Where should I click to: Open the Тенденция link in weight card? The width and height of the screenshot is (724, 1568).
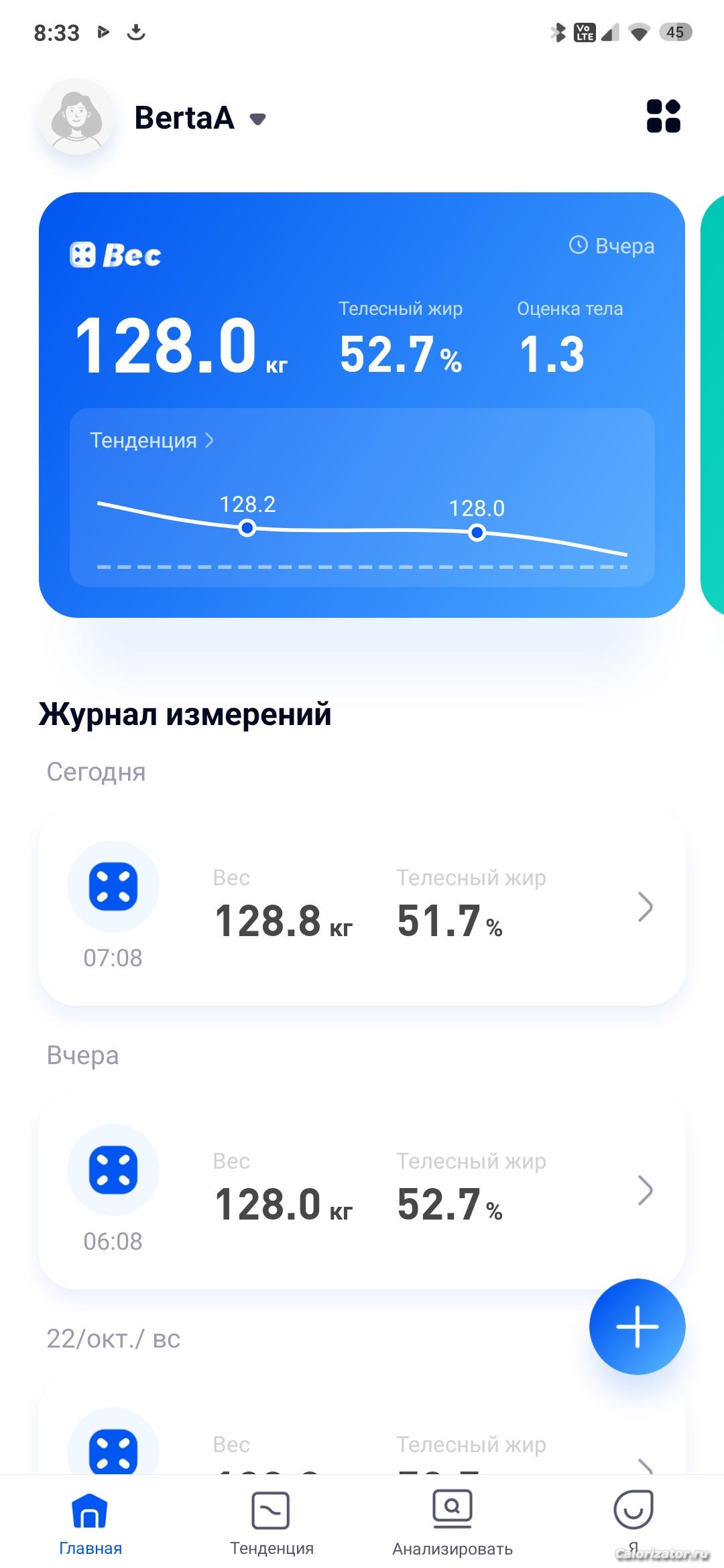(x=152, y=440)
